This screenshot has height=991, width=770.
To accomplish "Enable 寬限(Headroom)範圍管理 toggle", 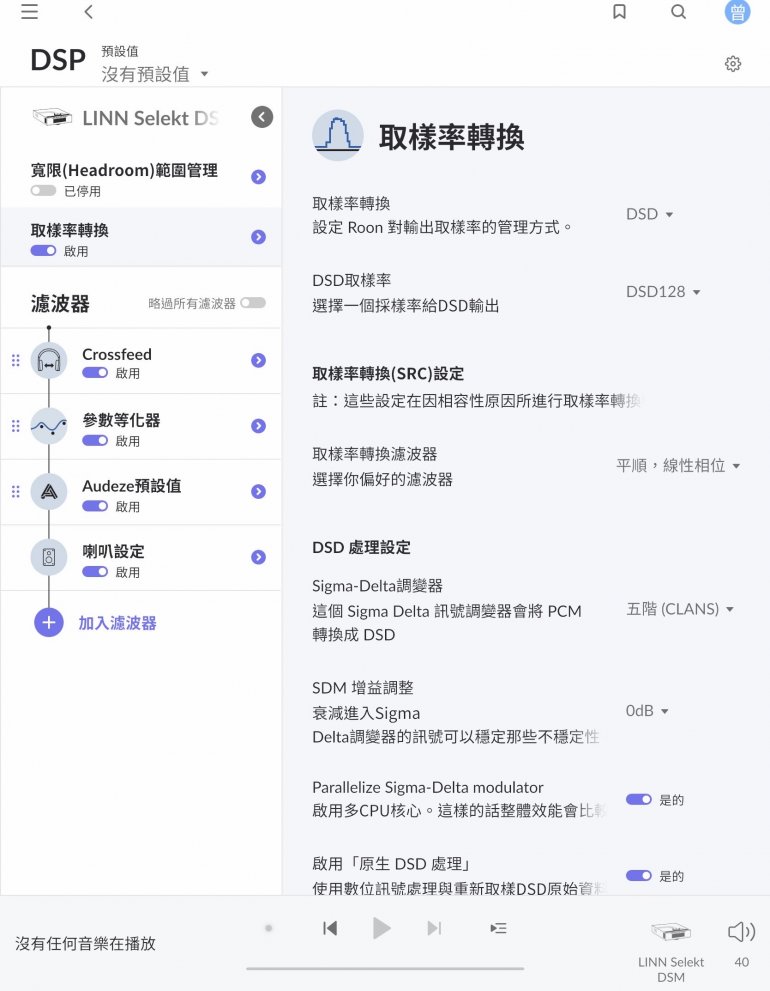I will [x=43, y=191].
